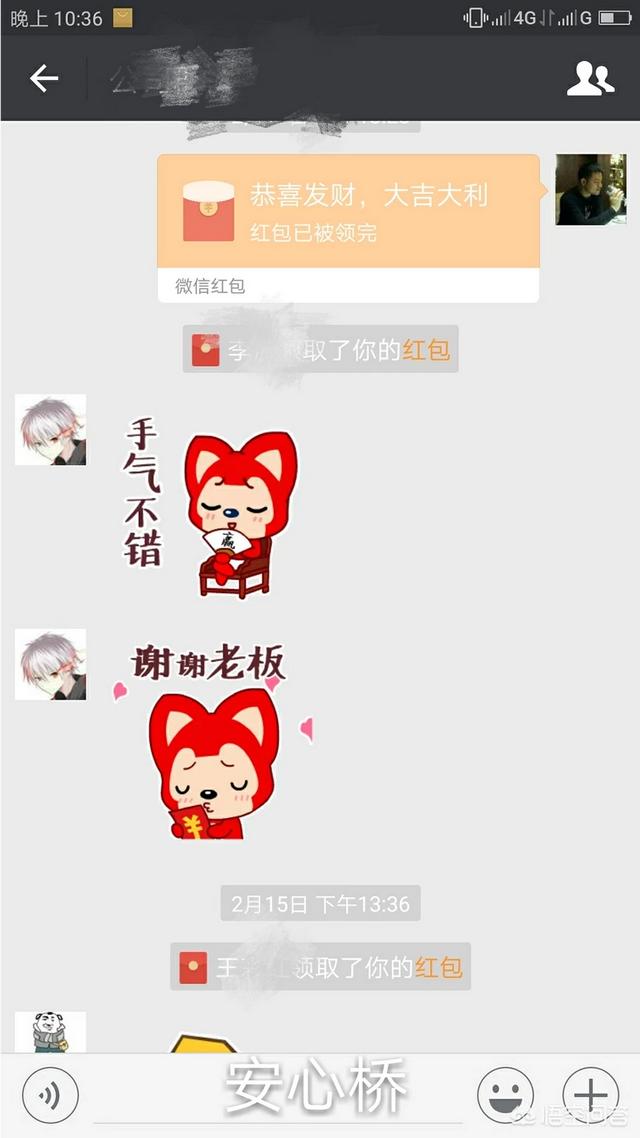Open the 谢谢老板 sticker
The image size is (640, 1138).
point(214,738)
